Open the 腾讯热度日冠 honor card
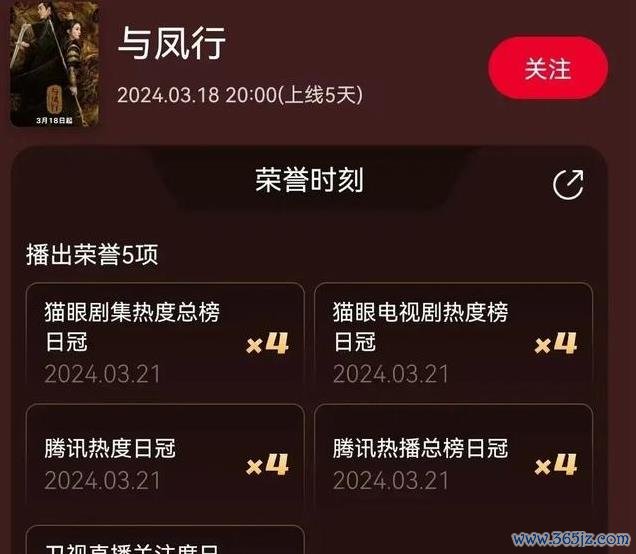 tap(165, 461)
